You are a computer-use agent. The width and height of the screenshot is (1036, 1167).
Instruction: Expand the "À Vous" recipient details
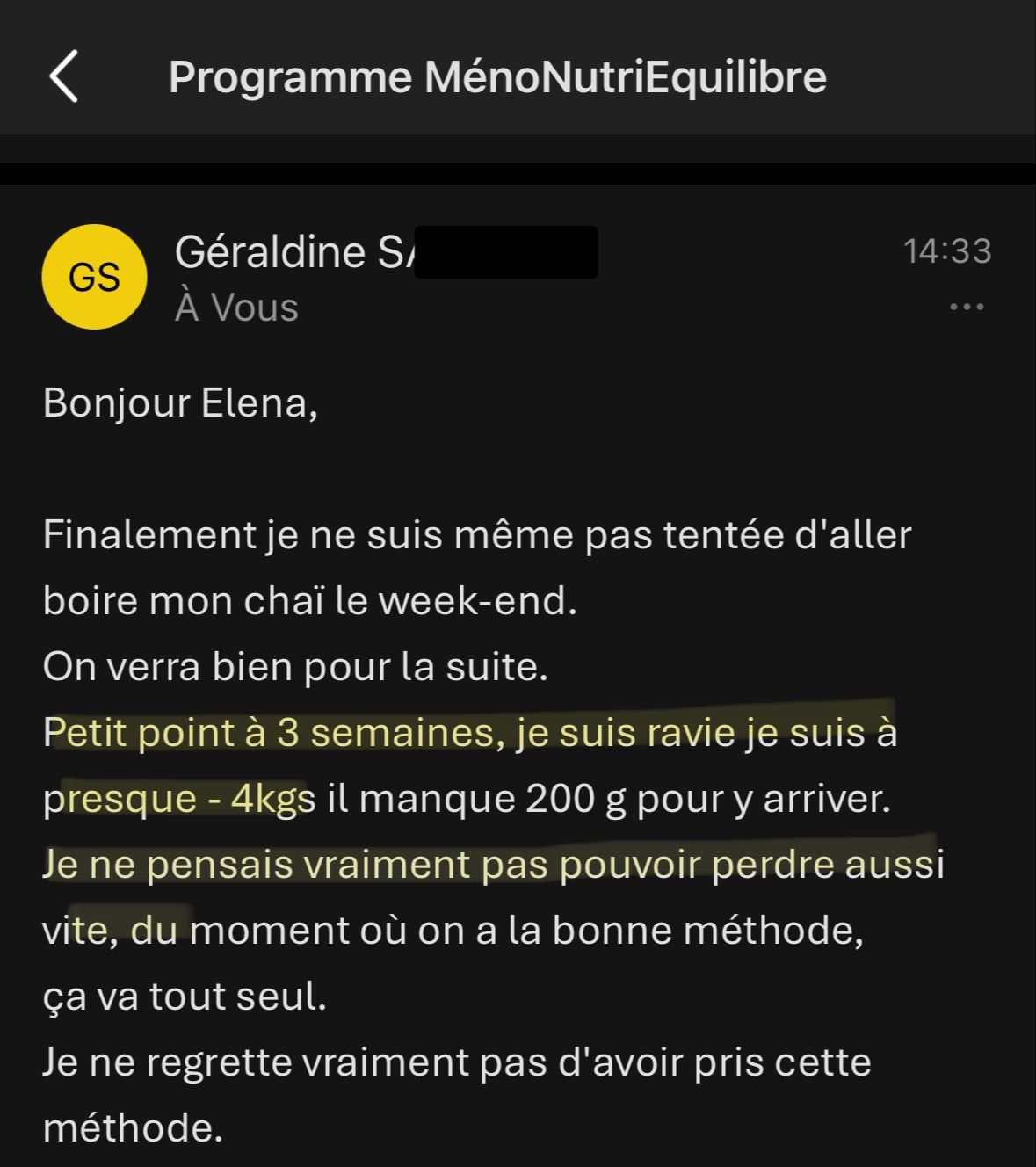pos(236,308)
